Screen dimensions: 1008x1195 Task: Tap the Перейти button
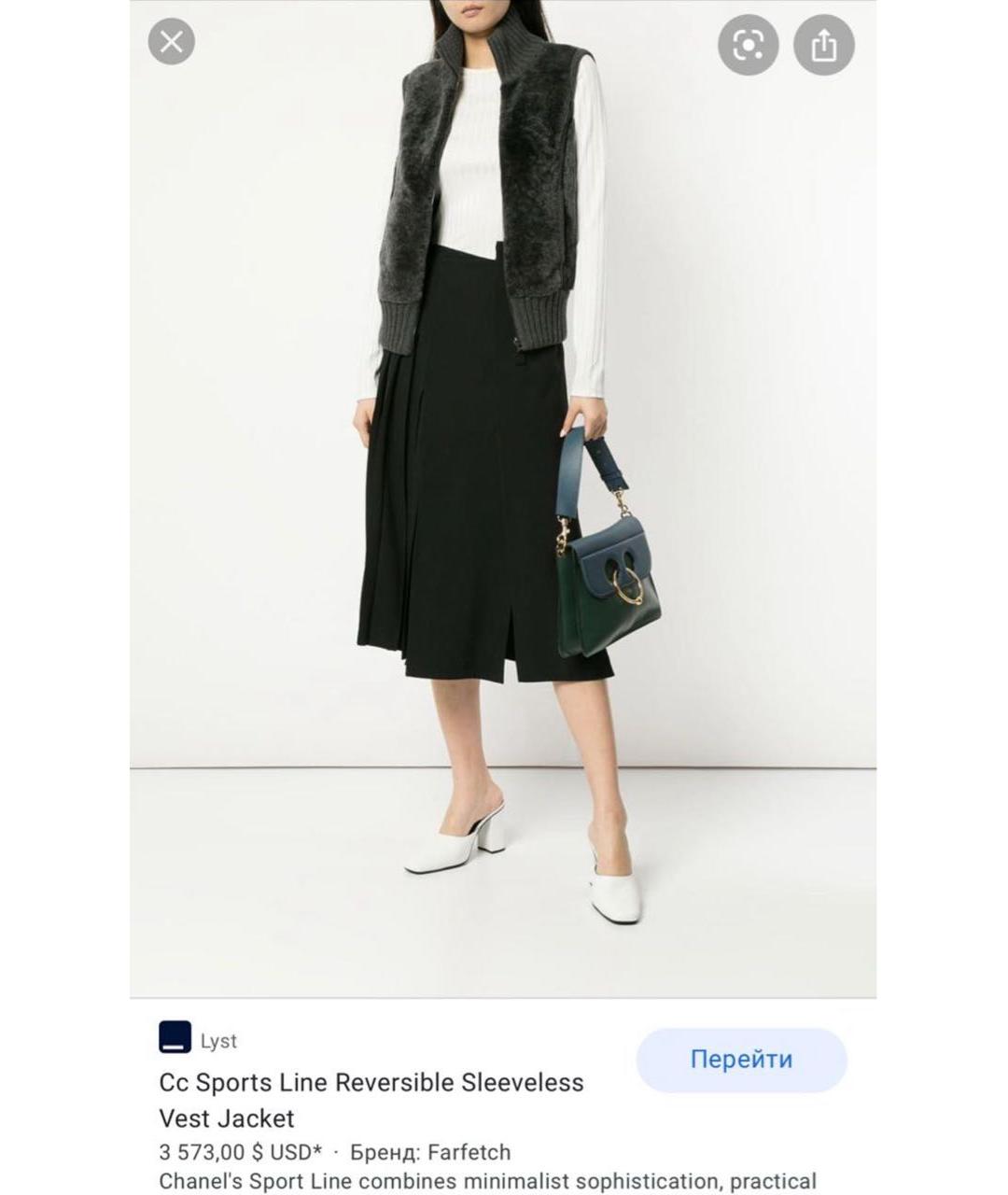[741, 1060]
